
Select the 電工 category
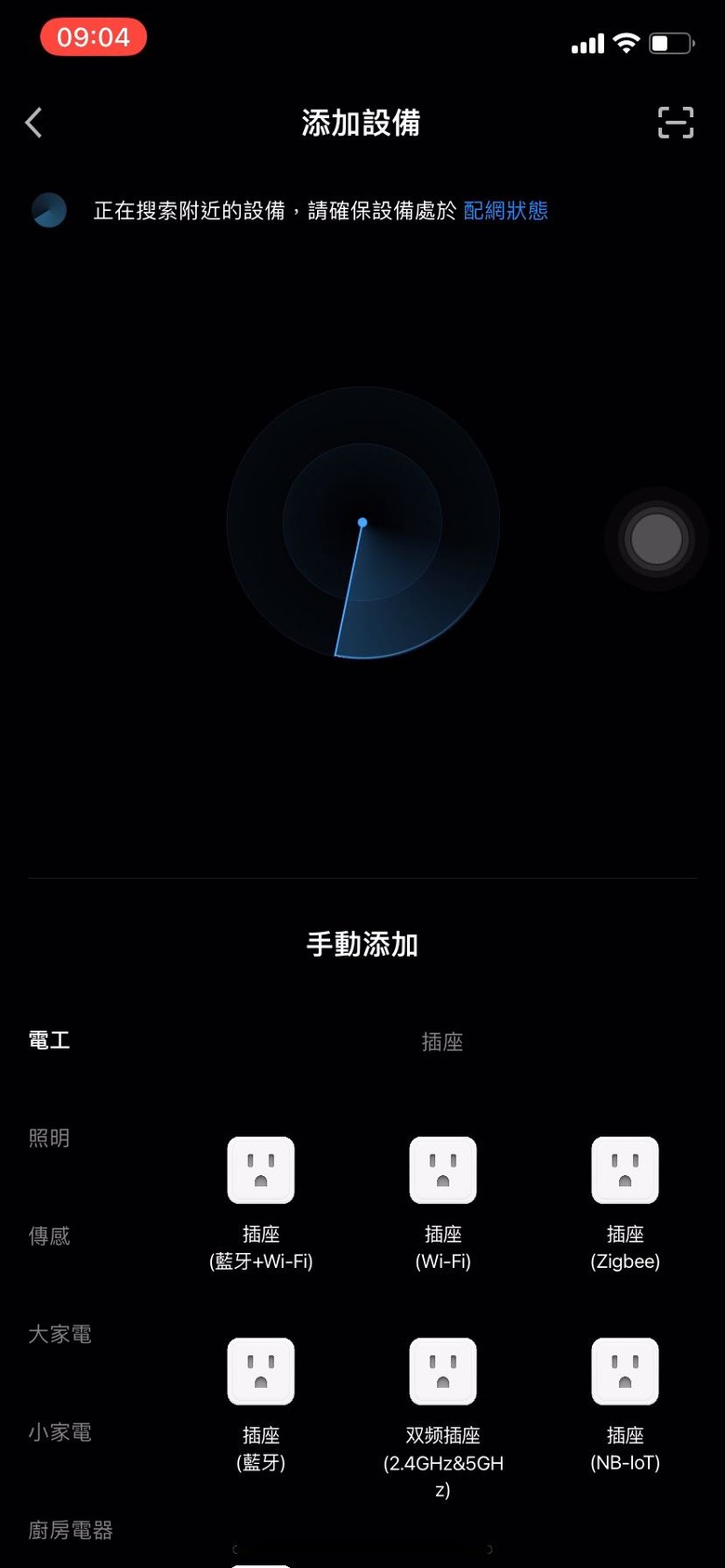(x=49, y=1040)
